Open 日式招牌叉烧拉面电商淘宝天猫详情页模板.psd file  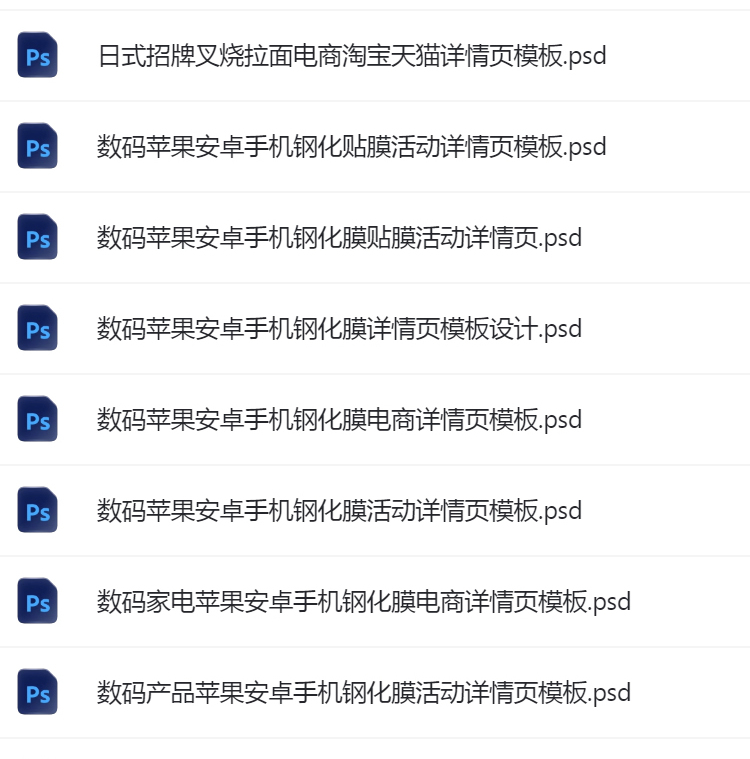352,56
